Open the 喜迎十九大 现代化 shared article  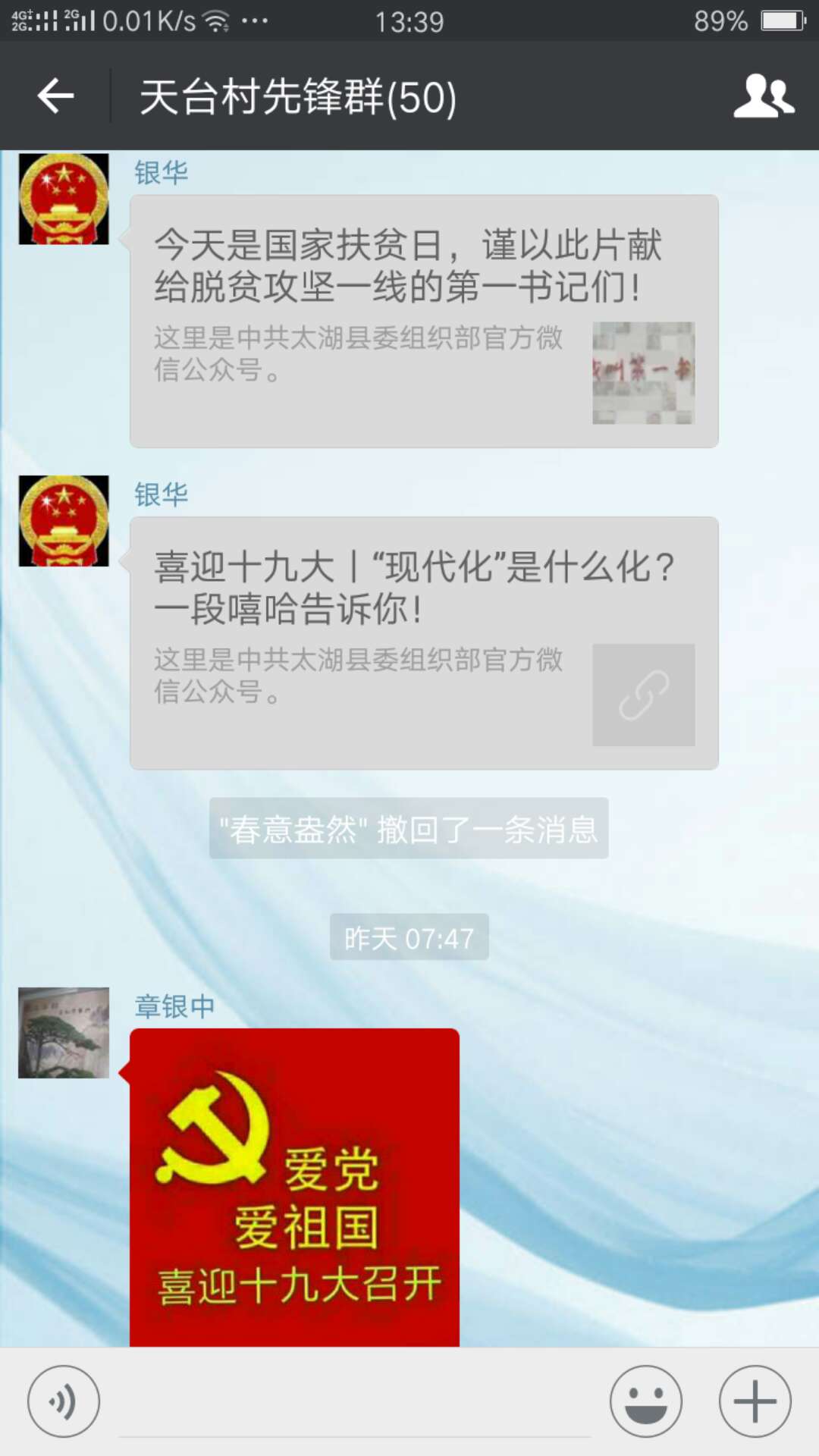point(423,643)
